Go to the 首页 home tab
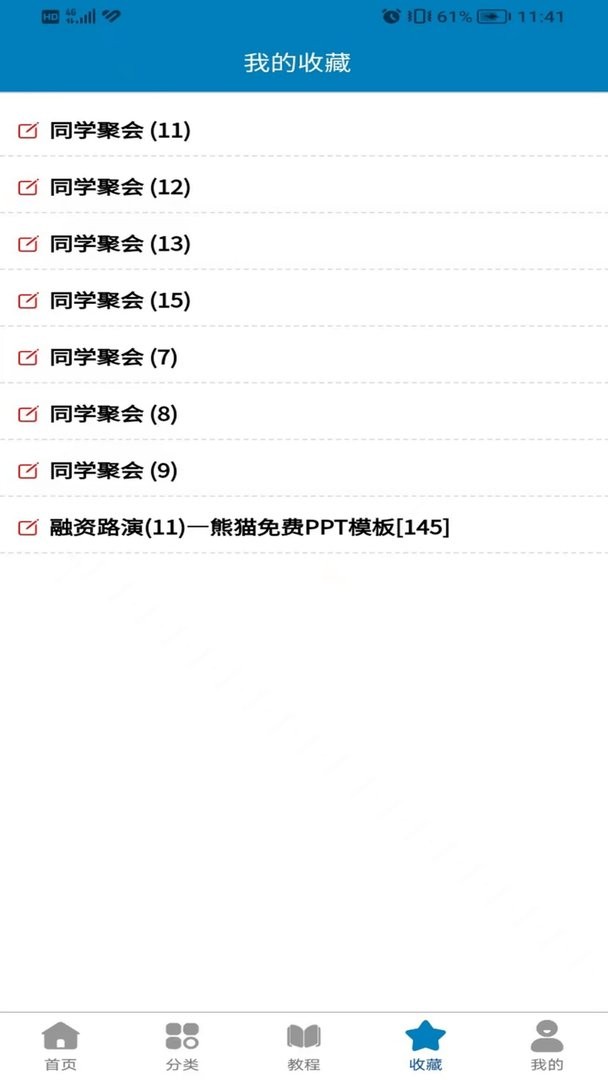The width and height of the screenshot is (608, 1080). [61, 1046]
